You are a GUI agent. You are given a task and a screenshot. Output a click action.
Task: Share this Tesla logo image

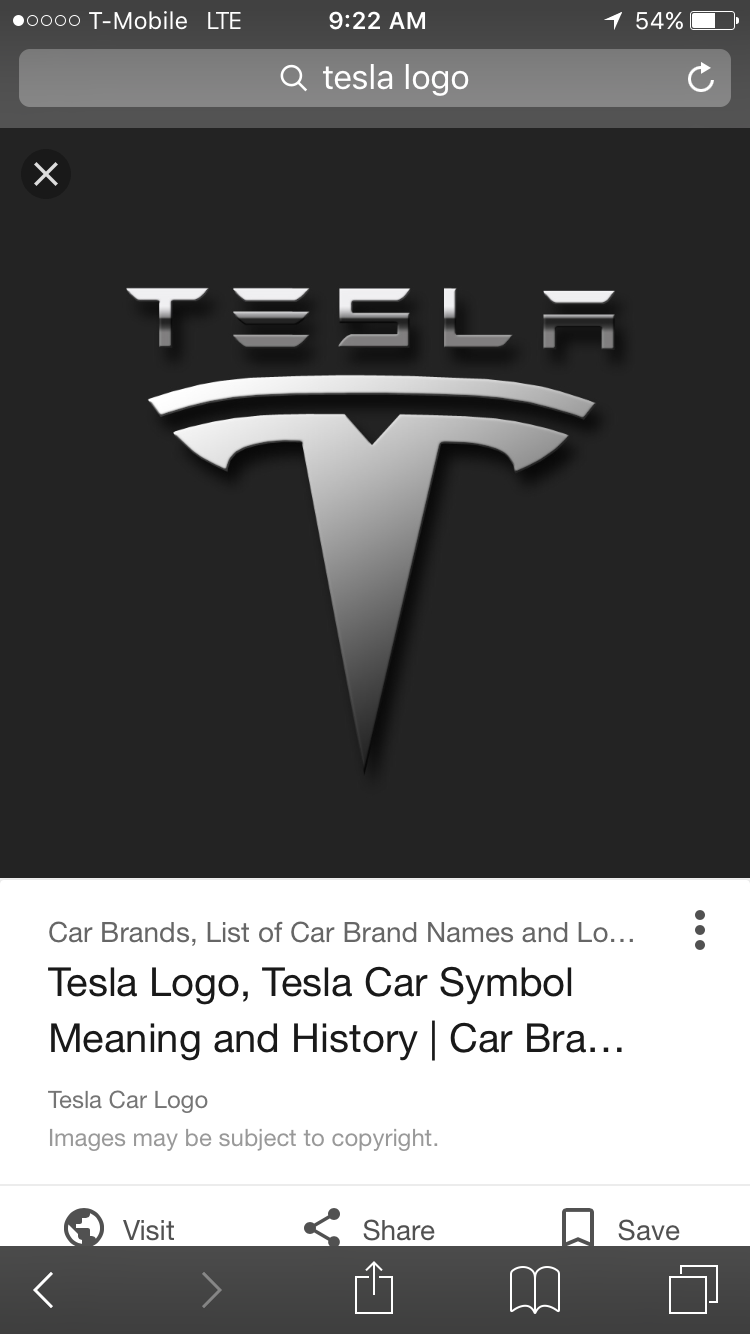tap(370, 1228)
